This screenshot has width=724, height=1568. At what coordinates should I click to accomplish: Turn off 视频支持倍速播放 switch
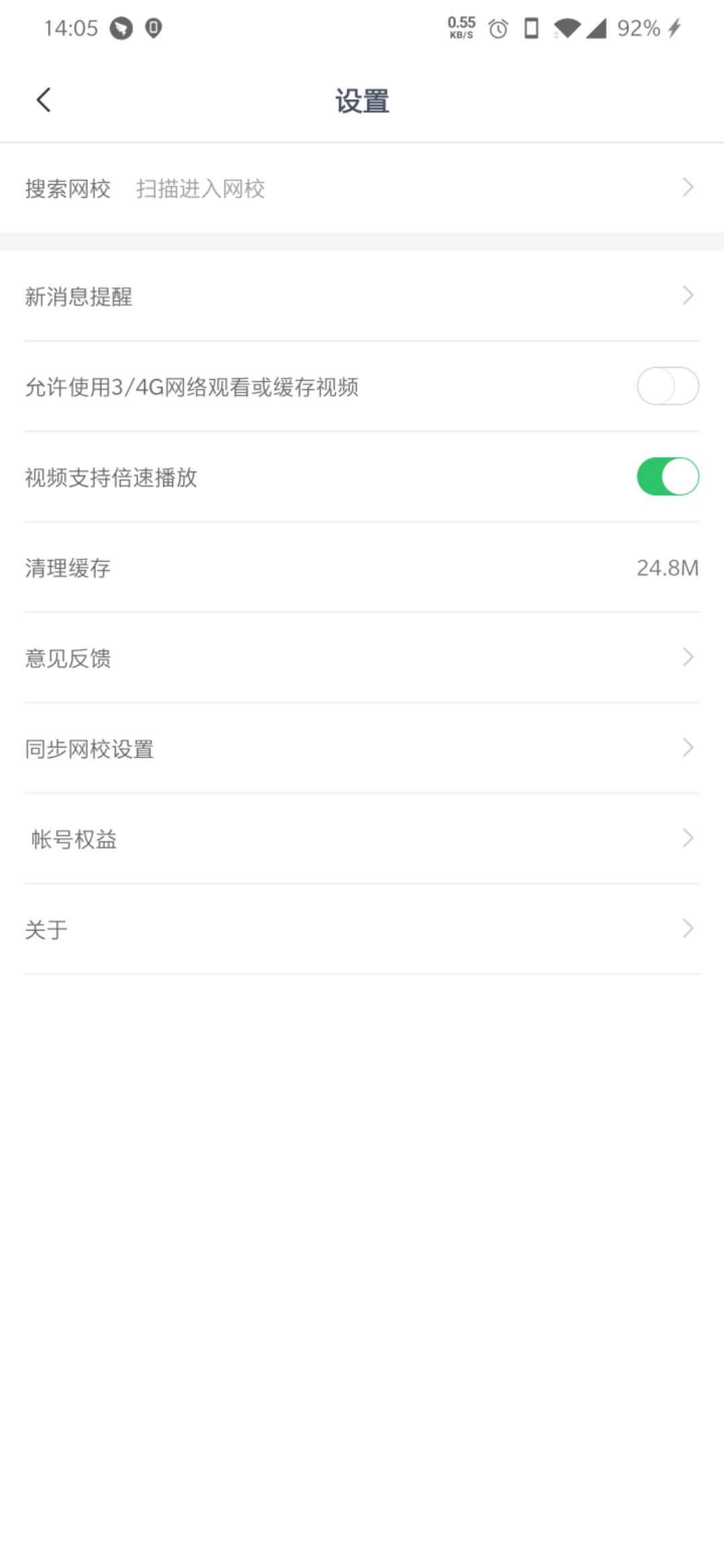pos(667,477)
